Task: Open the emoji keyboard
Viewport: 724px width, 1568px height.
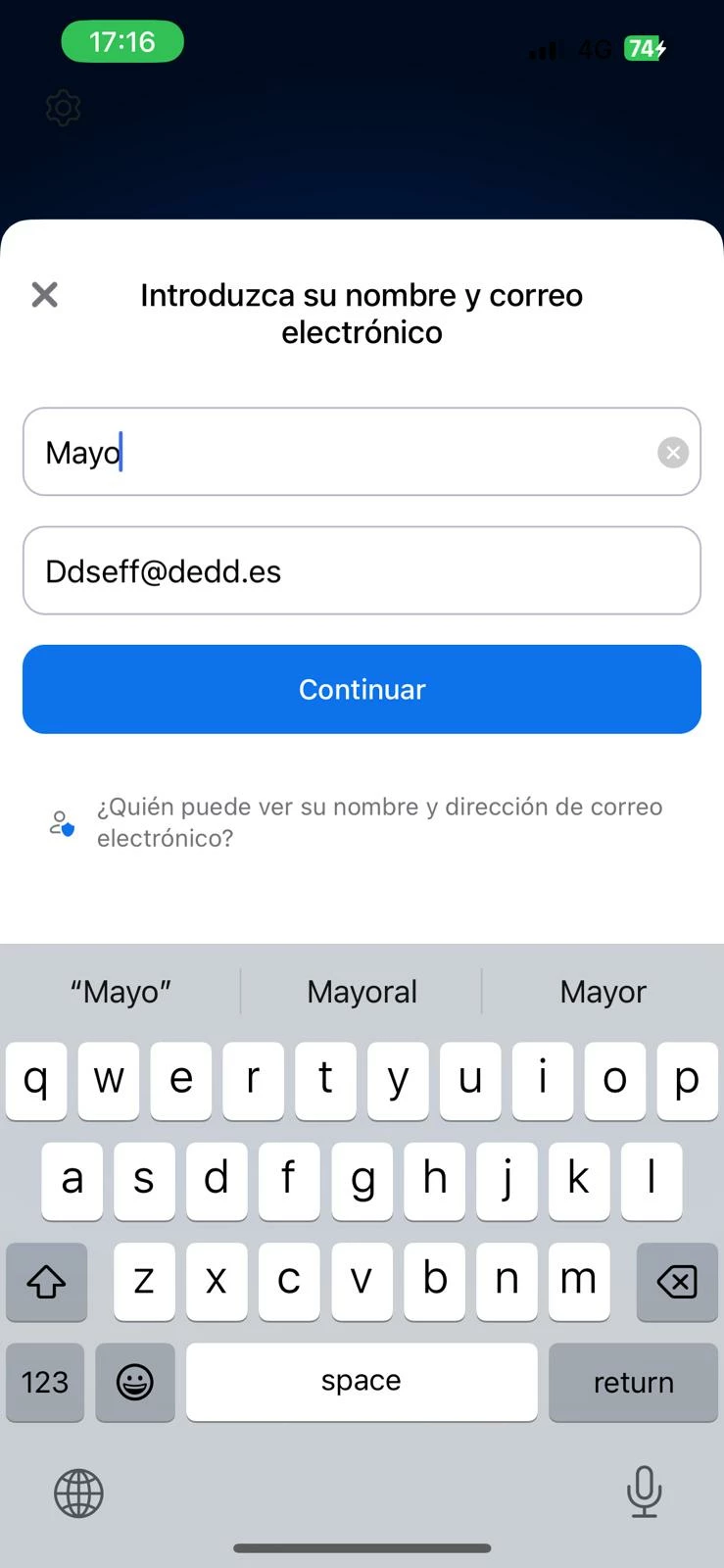Action: pyautogui.click(x=135, y=1382)
